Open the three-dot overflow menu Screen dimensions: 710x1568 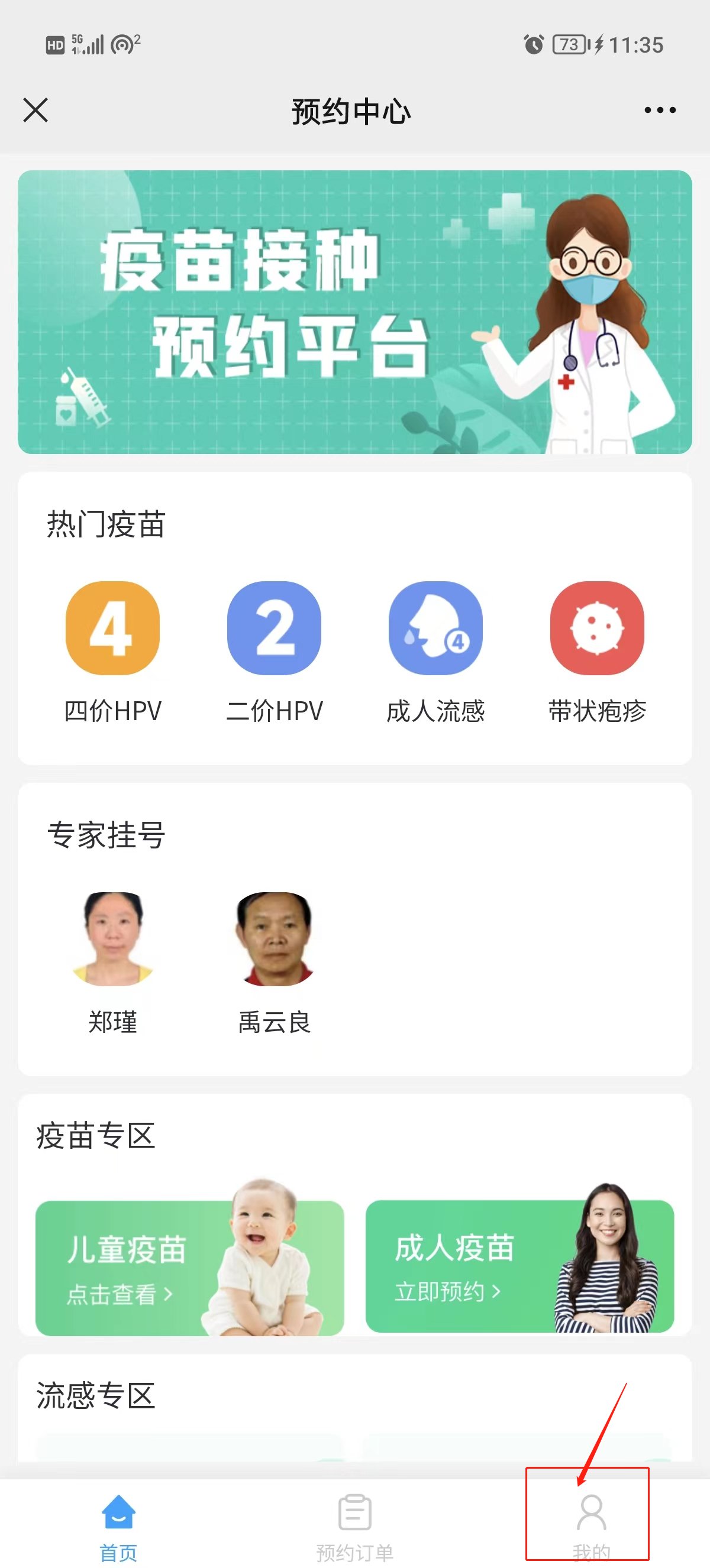pos(660,110)
